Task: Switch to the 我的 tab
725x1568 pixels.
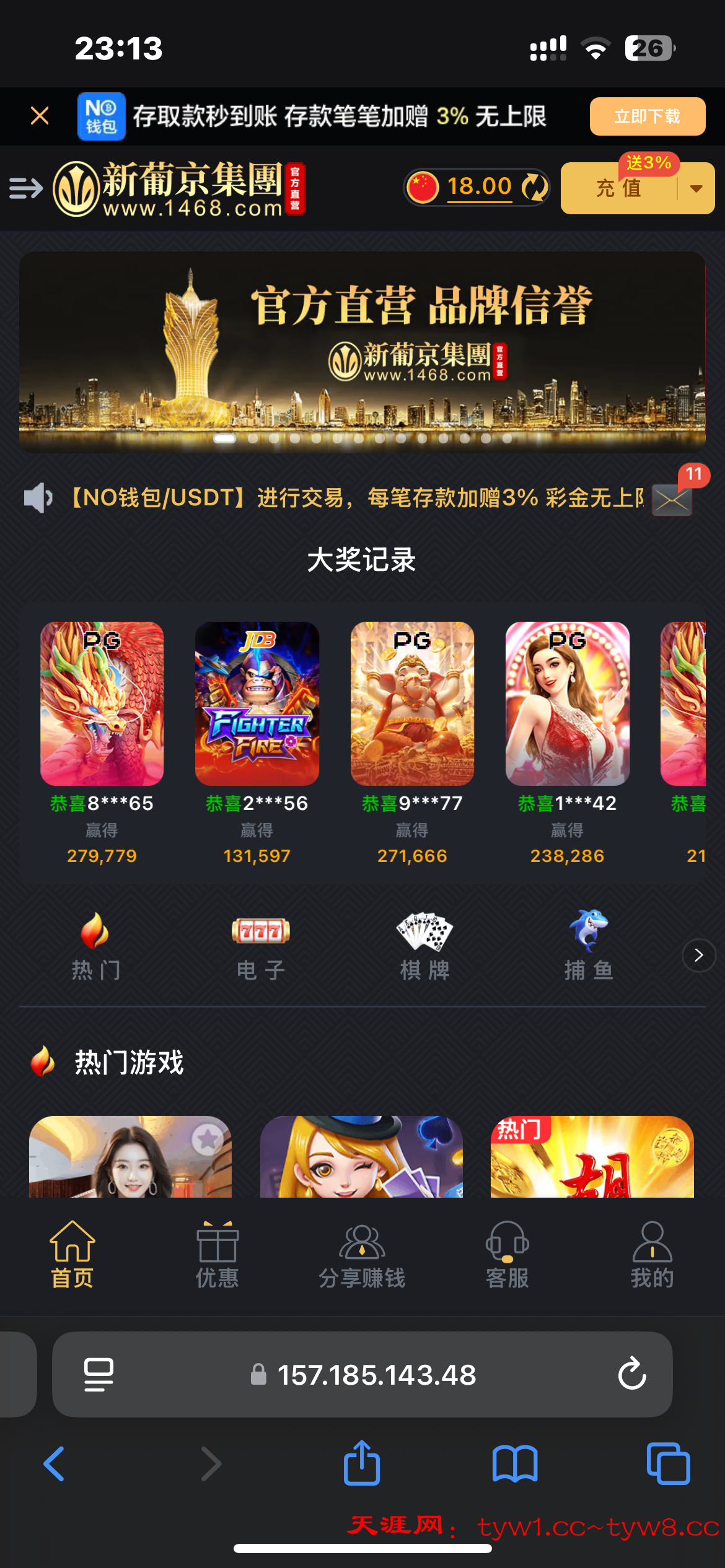Action: 652,1254
